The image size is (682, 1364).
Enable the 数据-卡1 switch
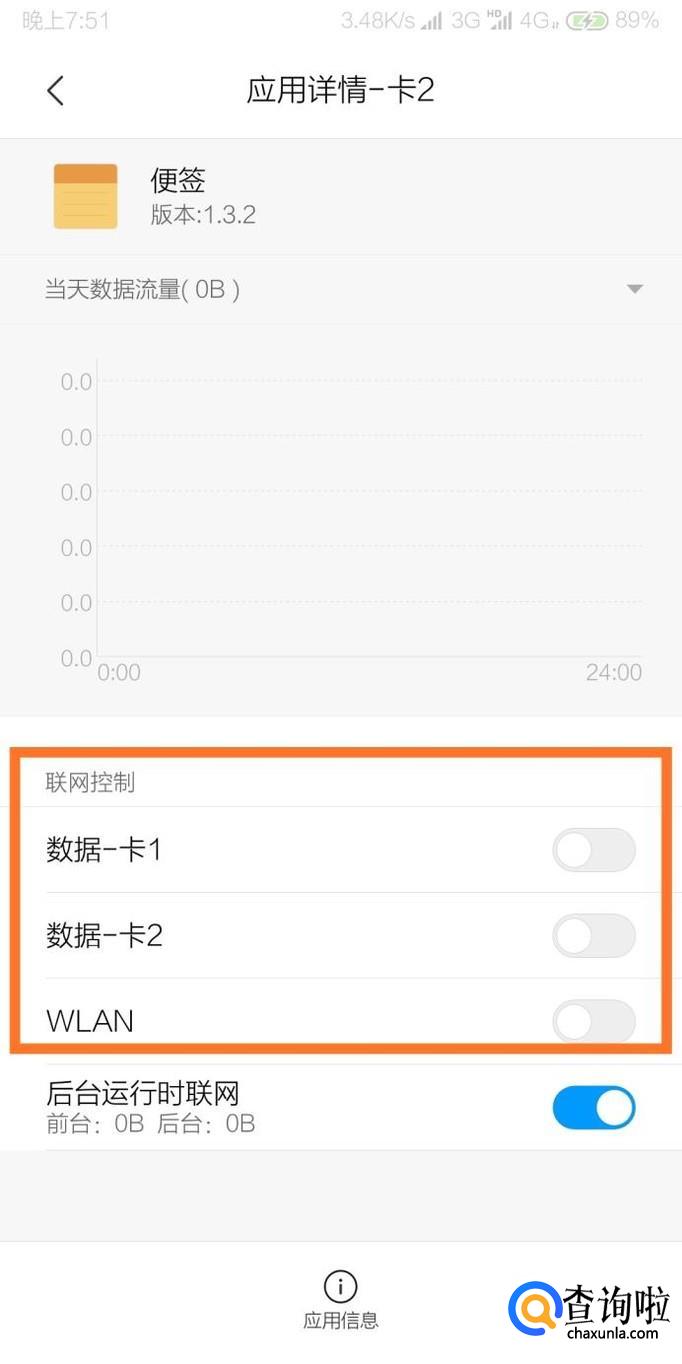coord(593,851)
